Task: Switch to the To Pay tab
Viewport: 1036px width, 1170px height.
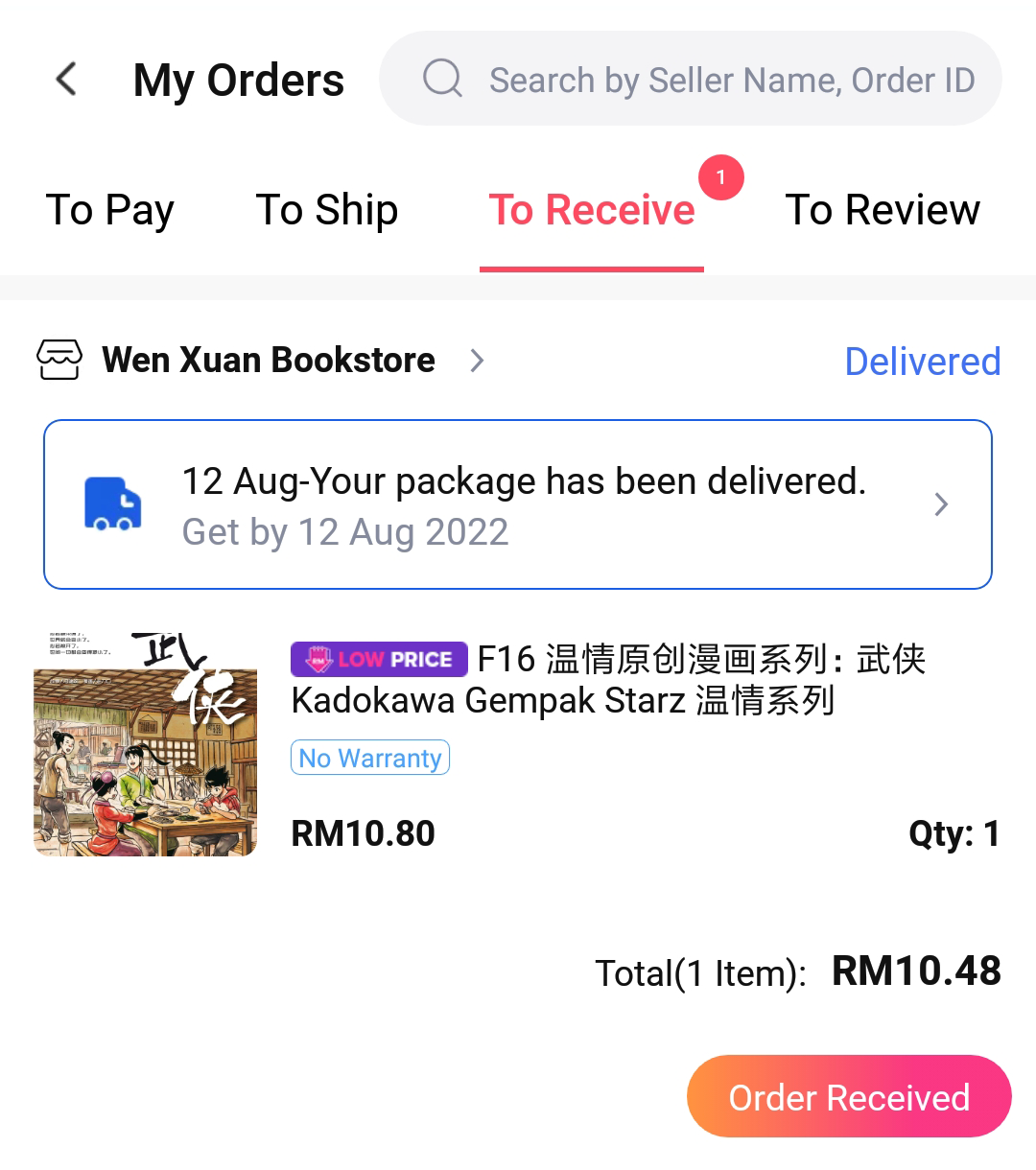Action: tap(110, 210)
